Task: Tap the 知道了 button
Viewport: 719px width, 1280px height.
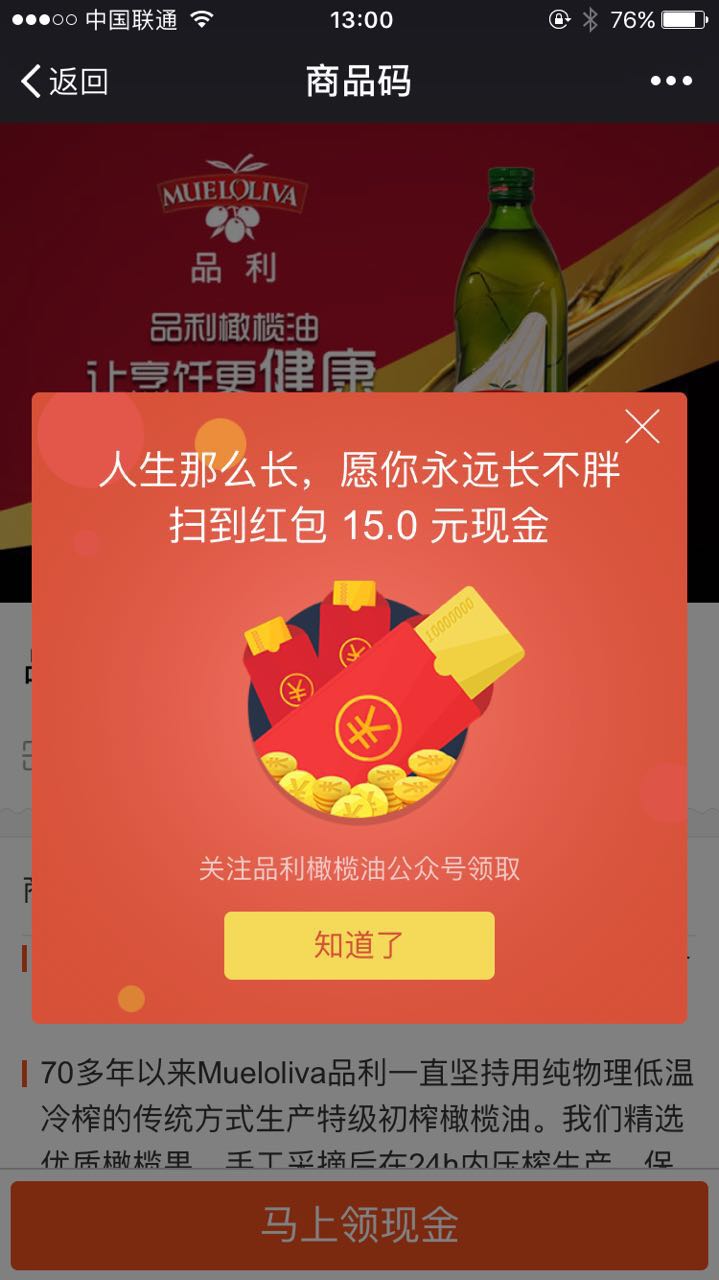Action: coord(359,945)
